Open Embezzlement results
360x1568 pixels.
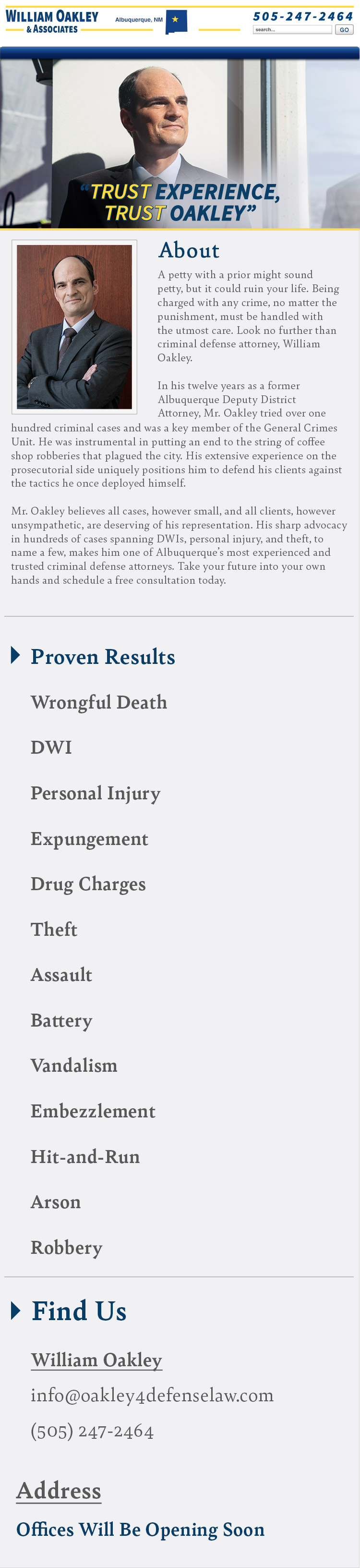pos(93,1112)
